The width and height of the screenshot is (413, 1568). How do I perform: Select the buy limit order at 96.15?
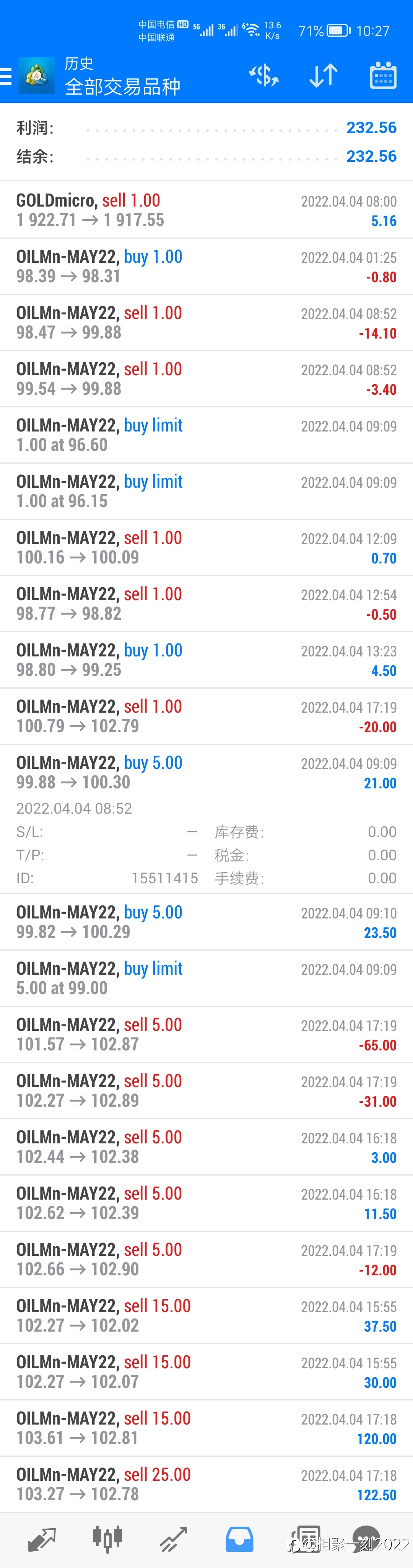(206, 491)
